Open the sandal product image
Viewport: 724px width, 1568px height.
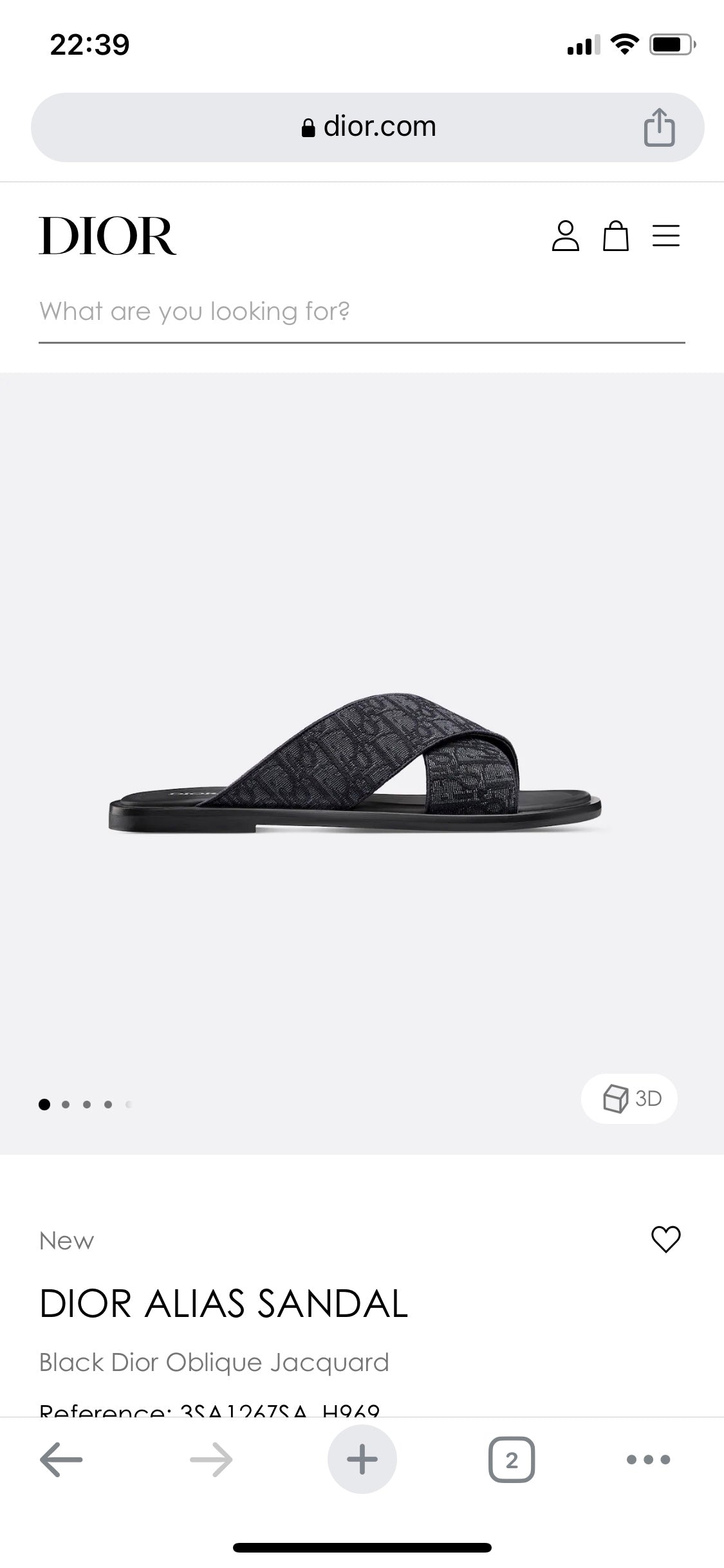pyautogui.click(x=355, y=763)
